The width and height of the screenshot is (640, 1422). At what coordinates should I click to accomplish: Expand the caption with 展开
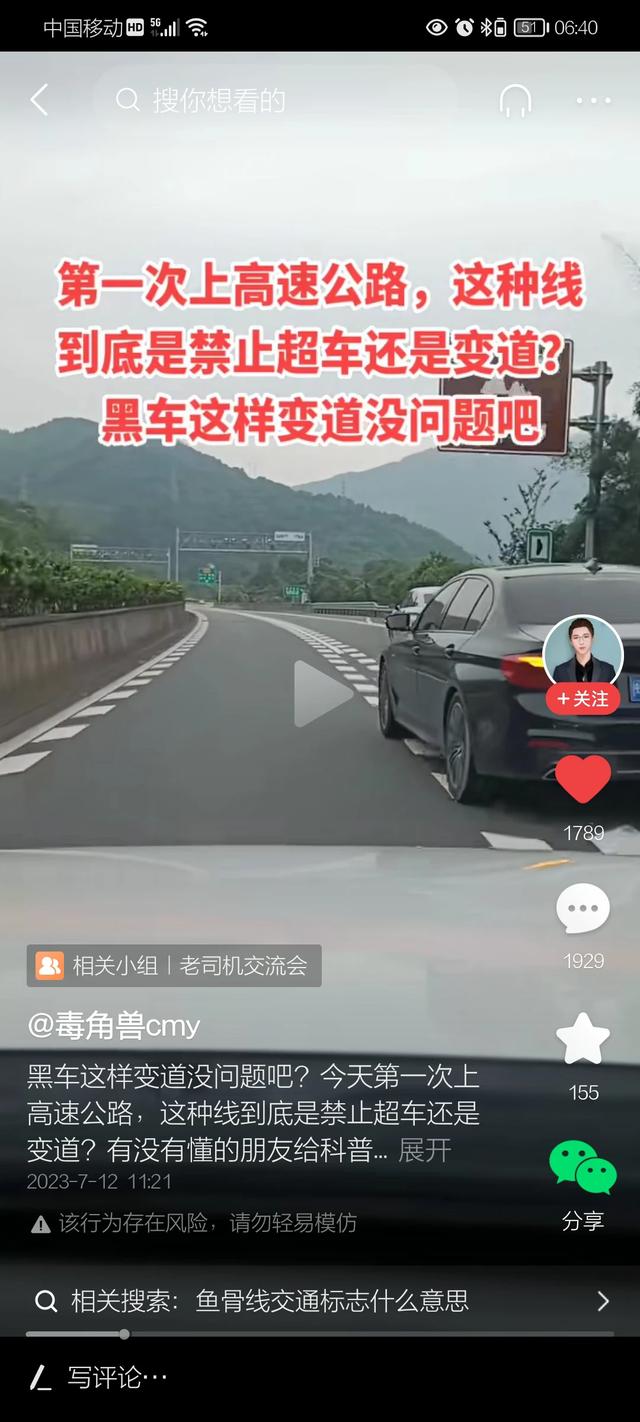tap(425, 1150)
